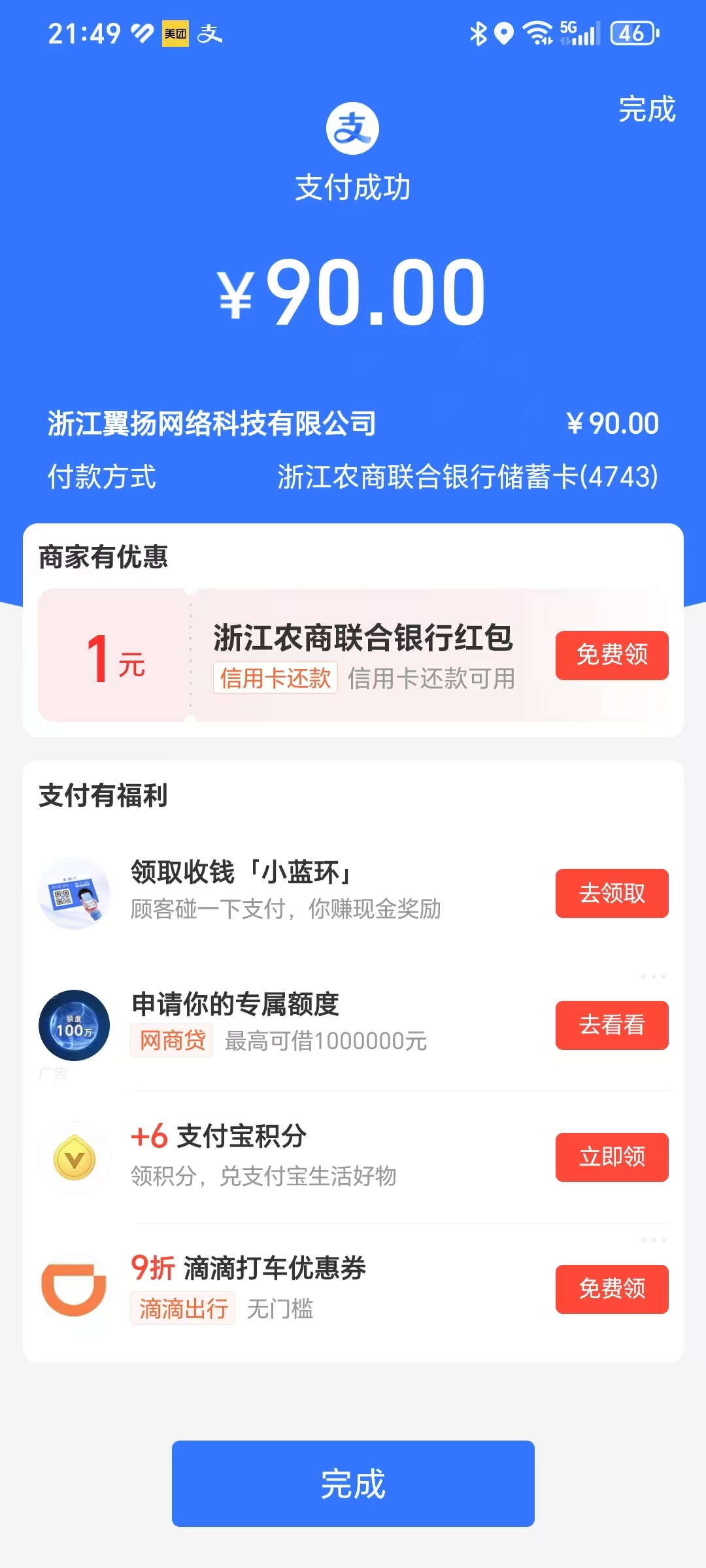This screenshot has height=1568, width=706.
Task: Open the three-dot menu on 滴滴打车优惠券
Action: click(653, 1240)
